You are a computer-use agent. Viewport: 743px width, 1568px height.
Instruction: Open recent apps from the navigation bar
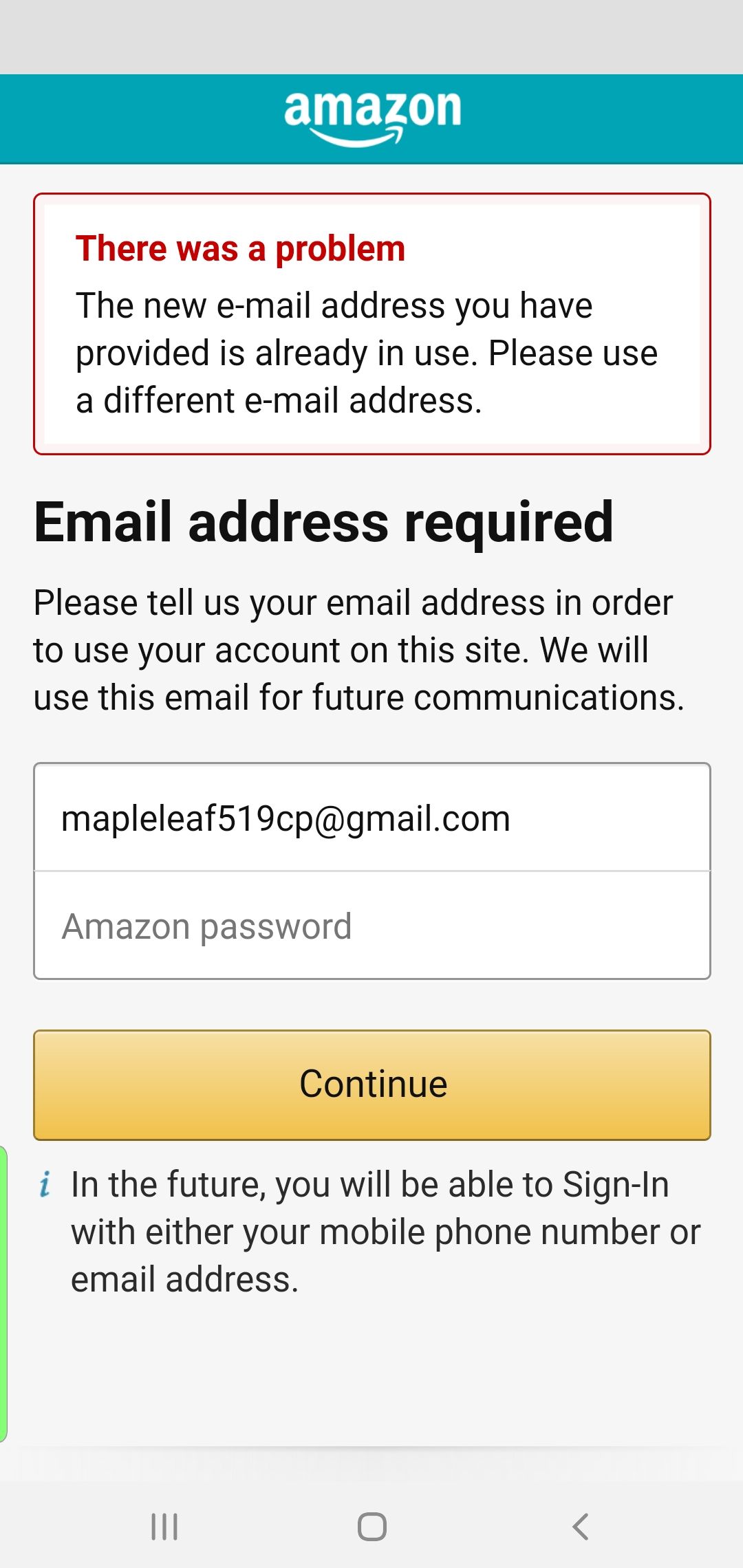tap(164, 1527)
